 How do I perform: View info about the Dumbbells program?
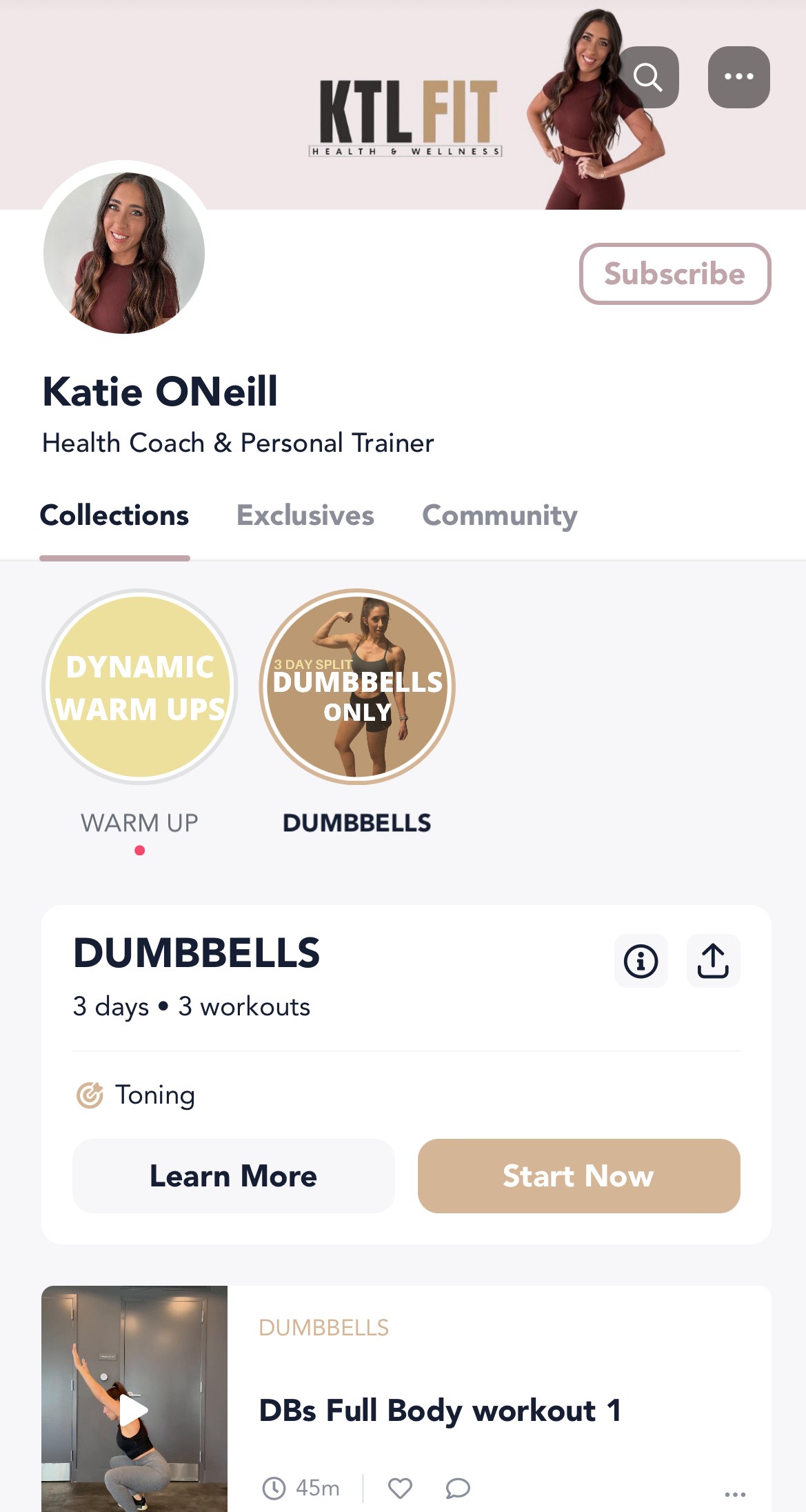(641, 961)
